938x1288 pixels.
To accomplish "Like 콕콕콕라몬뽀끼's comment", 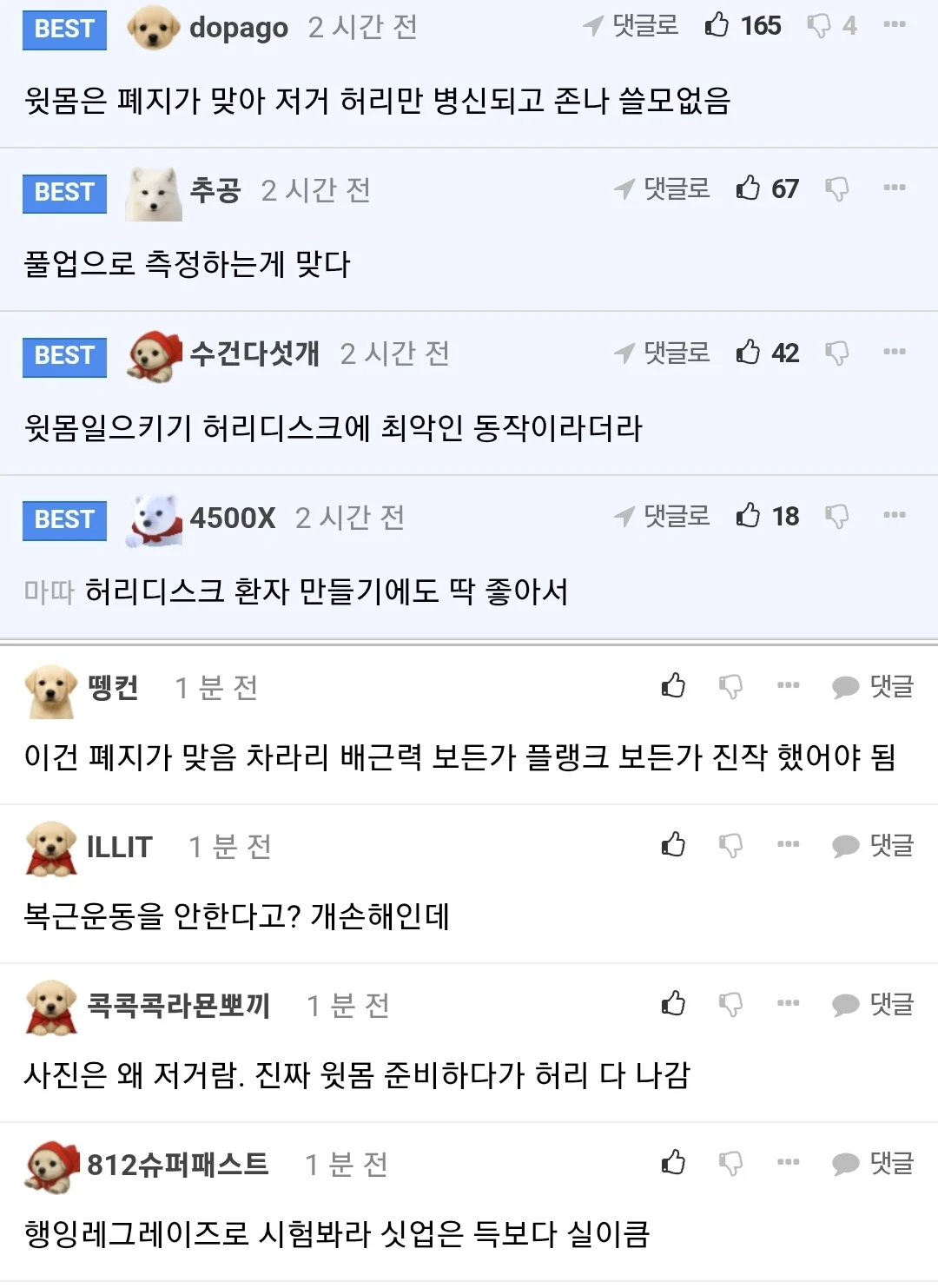I will pyautogui.click(x=673, y=1004).
